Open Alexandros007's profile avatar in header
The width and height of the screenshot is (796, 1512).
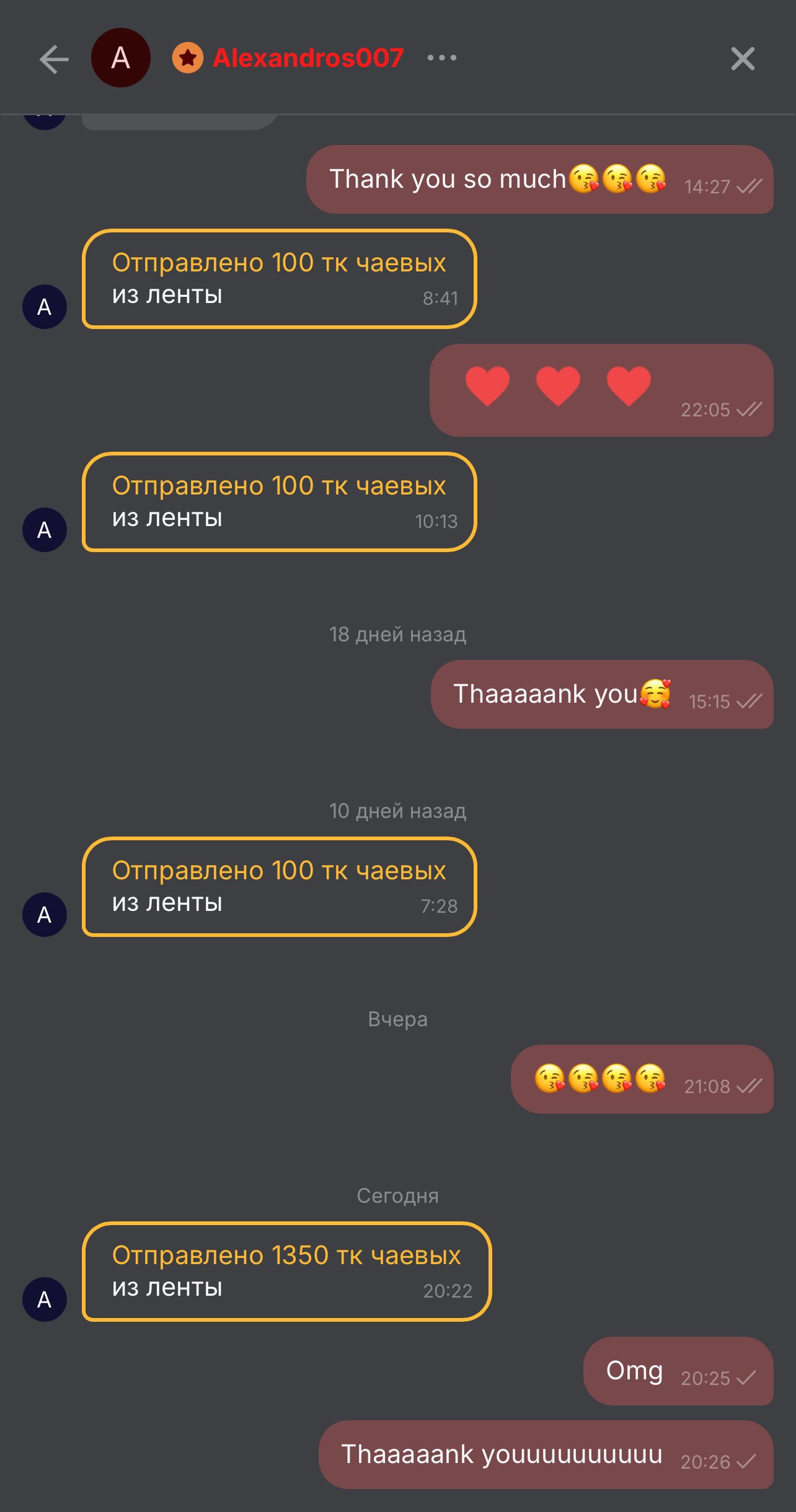pos(121,58)
